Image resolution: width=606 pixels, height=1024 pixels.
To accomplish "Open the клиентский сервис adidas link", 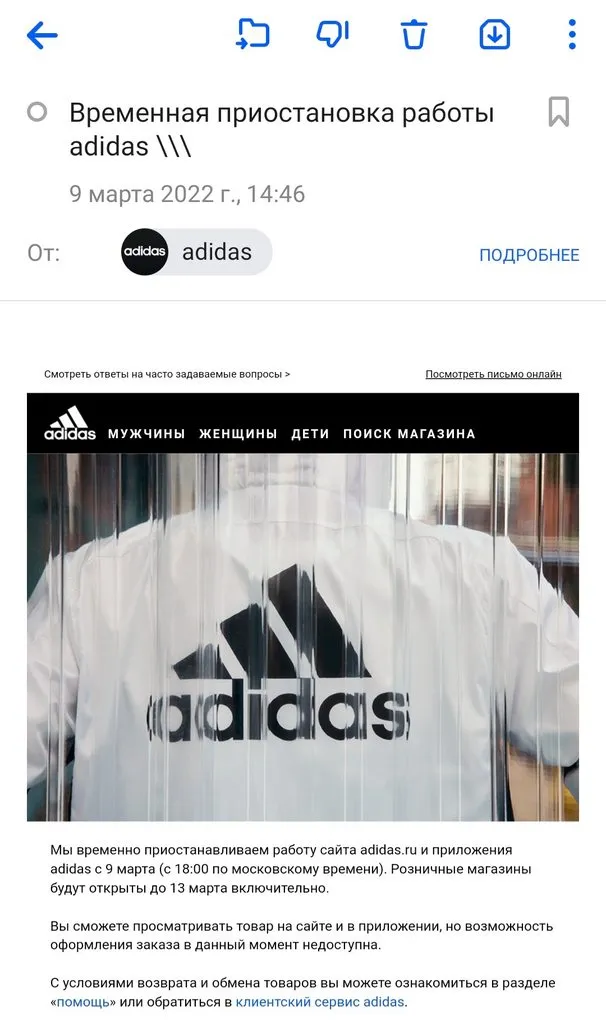I will pos(320,1002).
